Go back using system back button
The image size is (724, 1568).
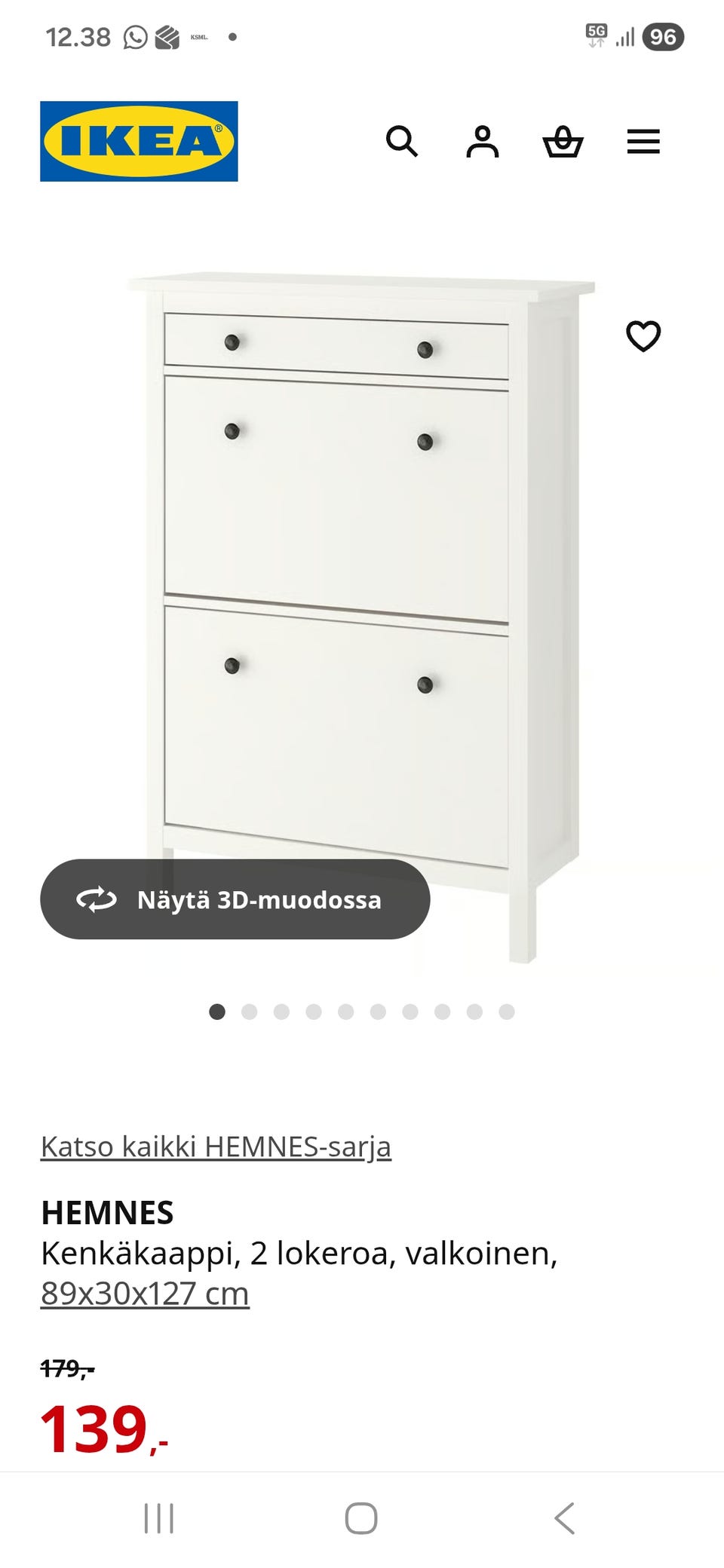[565, 1518]
